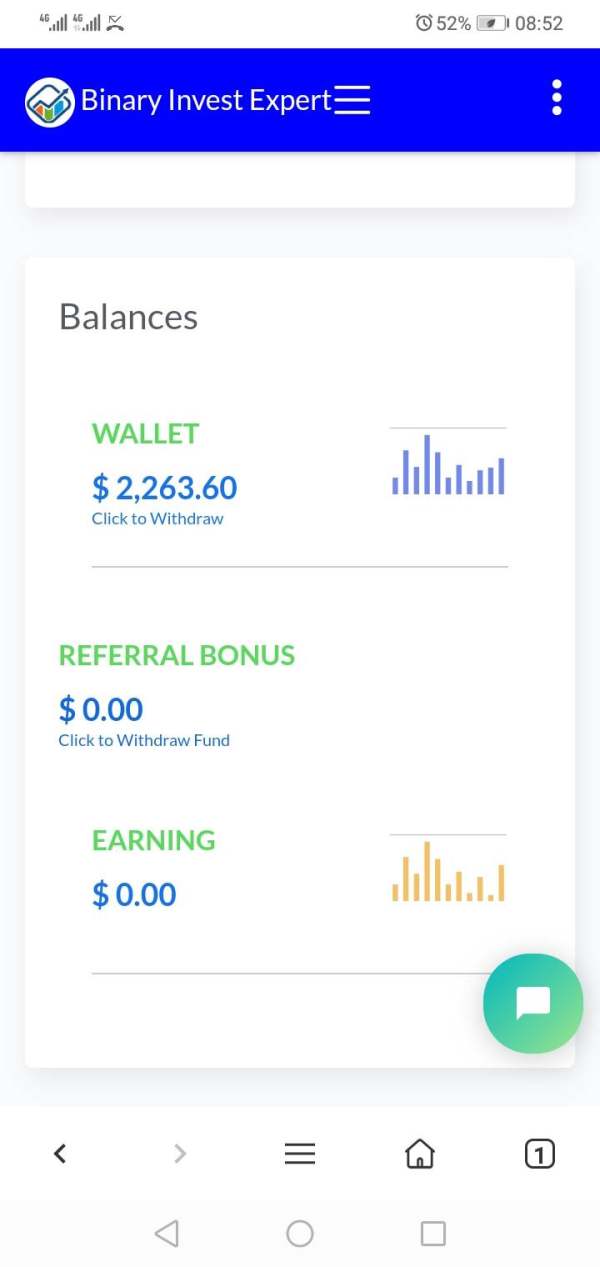
Task: Go back using the browser back arrow
Action: [60, 1154]
